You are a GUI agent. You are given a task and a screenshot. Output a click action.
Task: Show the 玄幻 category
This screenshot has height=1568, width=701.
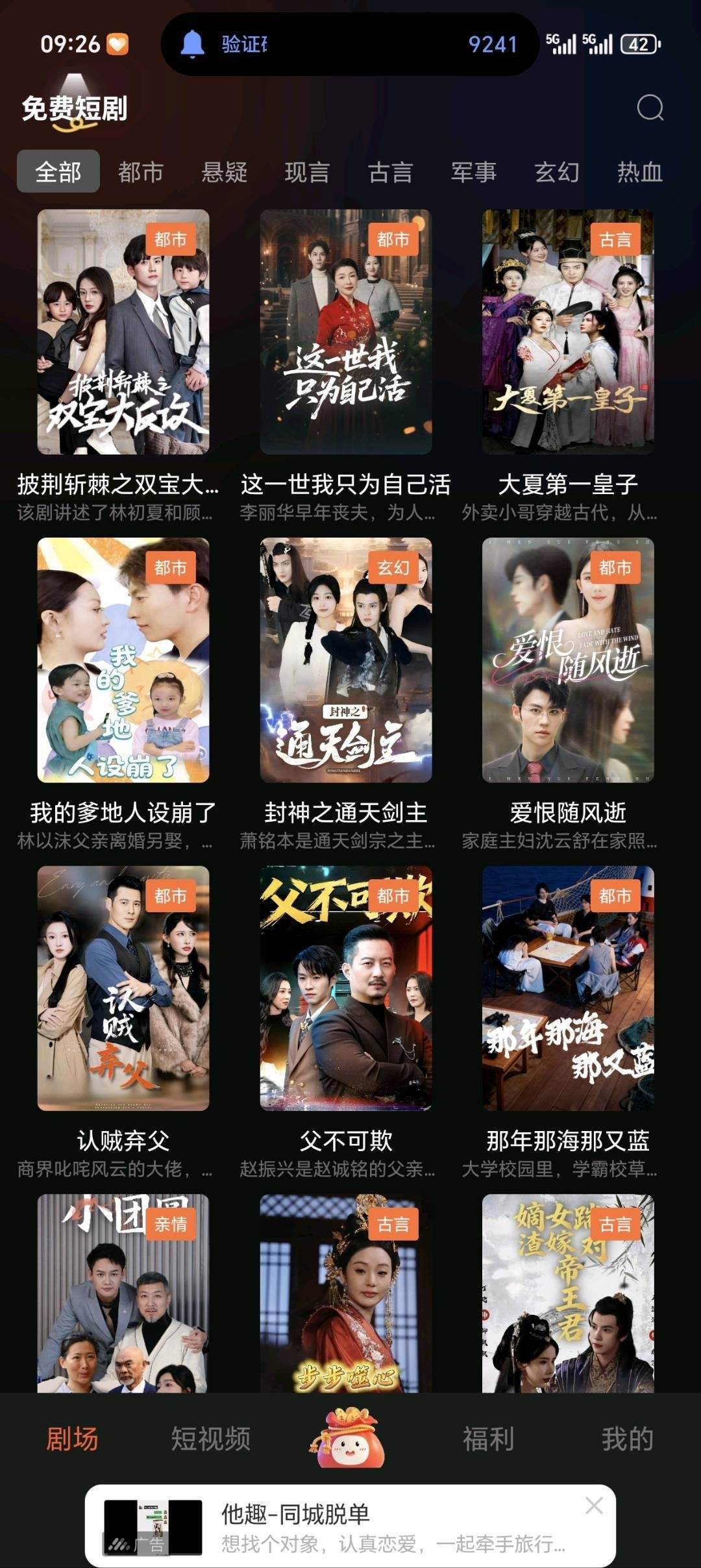[x=556, y=172]
